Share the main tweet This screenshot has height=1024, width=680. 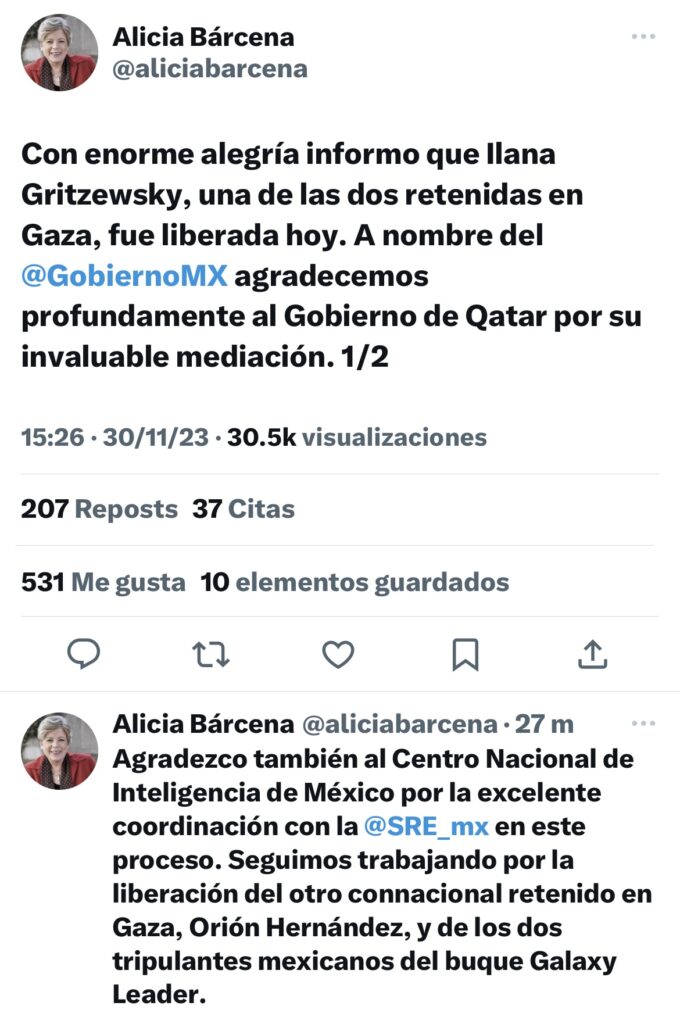[x=593, y=654]
